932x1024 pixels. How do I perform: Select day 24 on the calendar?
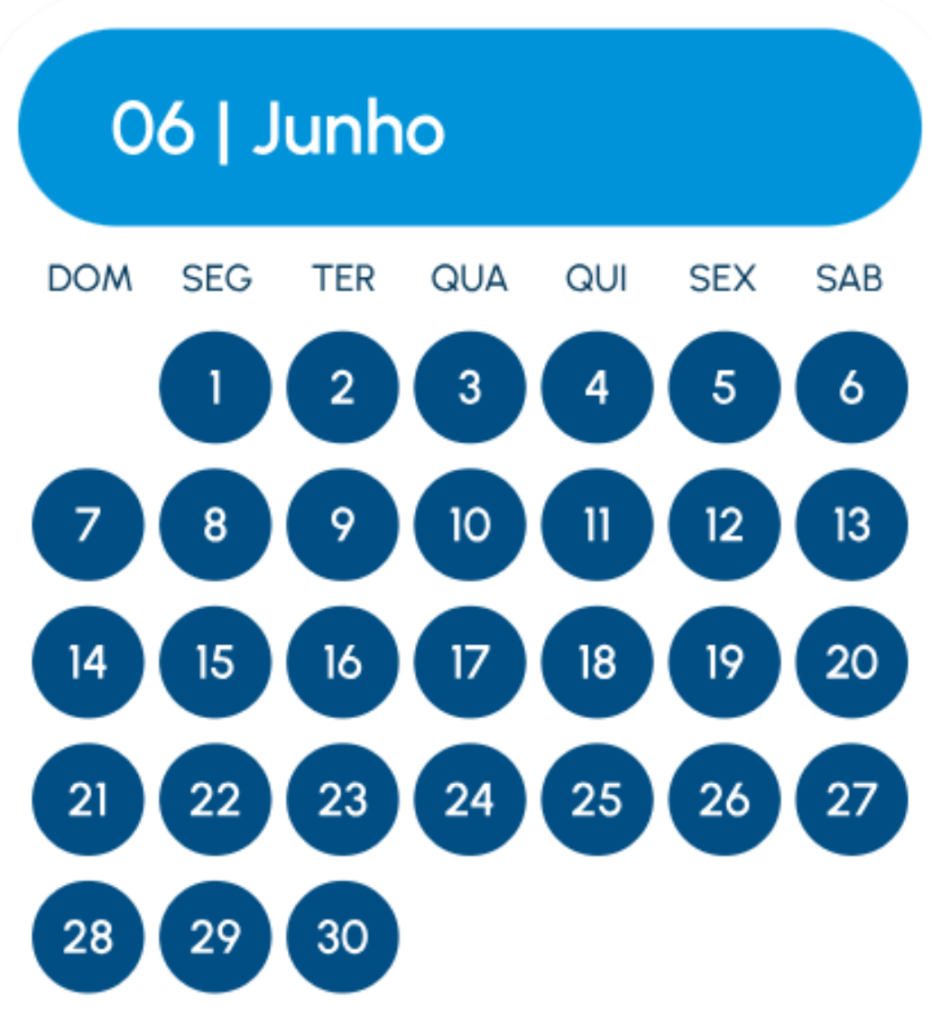[470, 800]
